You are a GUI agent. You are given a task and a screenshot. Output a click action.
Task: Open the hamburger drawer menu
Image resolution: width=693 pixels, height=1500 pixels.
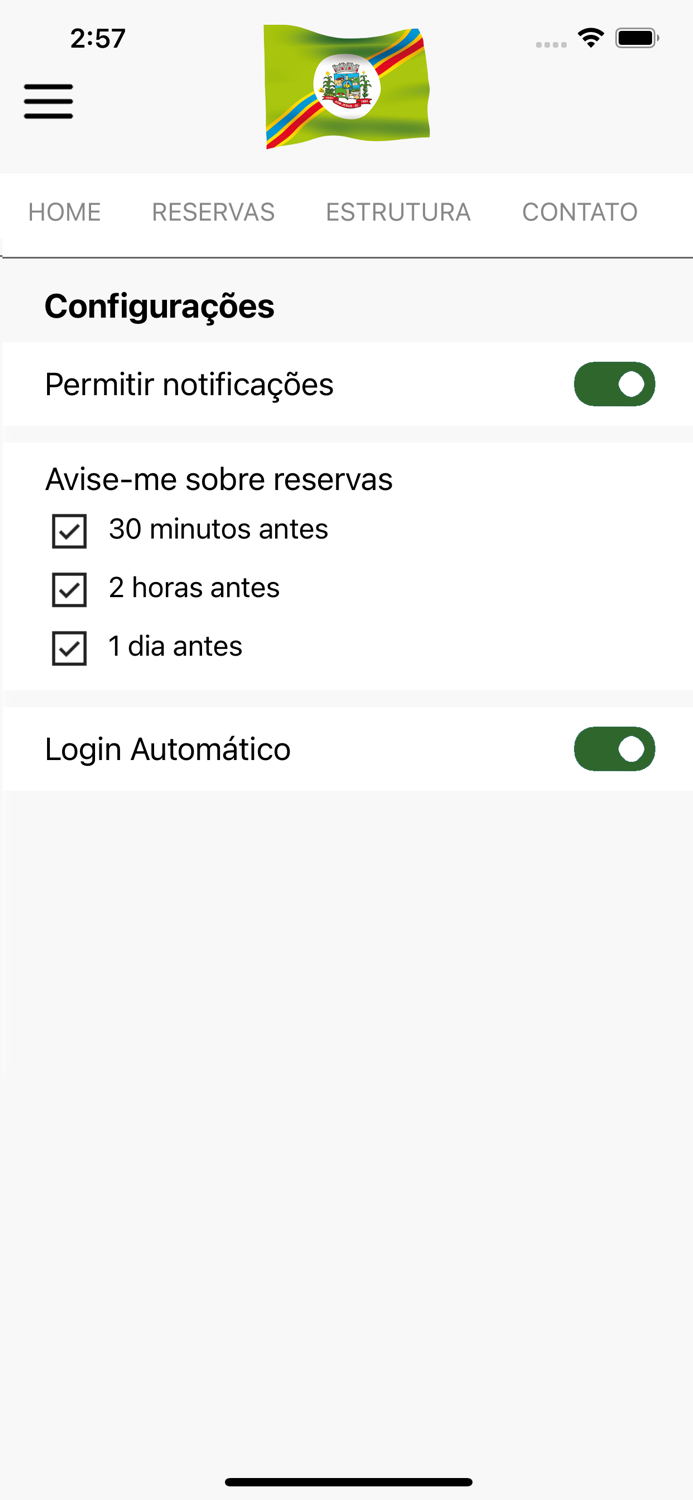click(x=49, y=101)
